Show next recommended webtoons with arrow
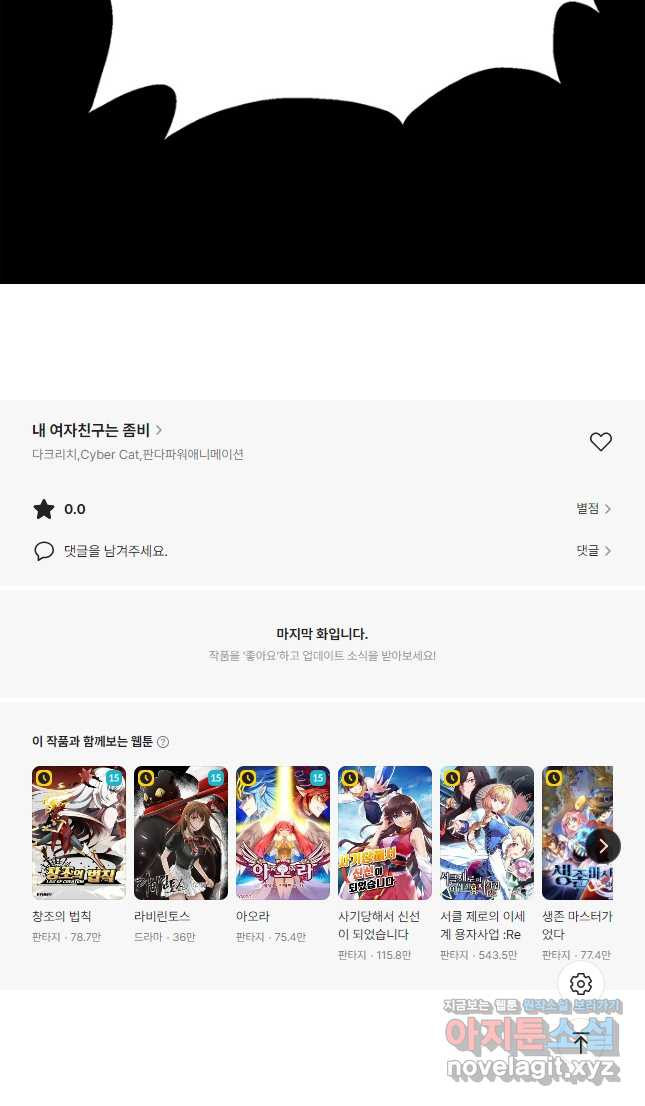Image resolution: width=645 pixels, height=1106 pixels. tap(602, 846)
